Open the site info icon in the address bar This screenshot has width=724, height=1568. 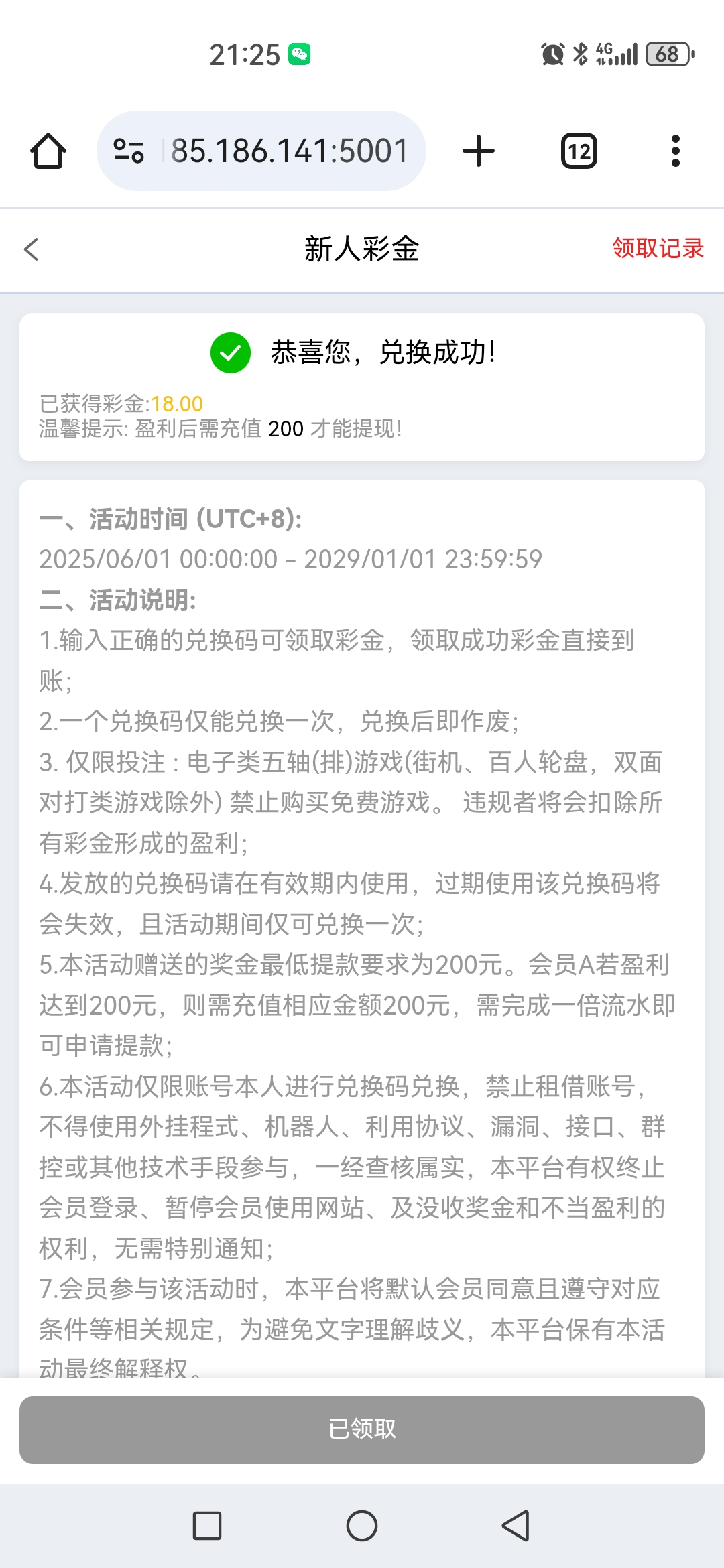129,151
